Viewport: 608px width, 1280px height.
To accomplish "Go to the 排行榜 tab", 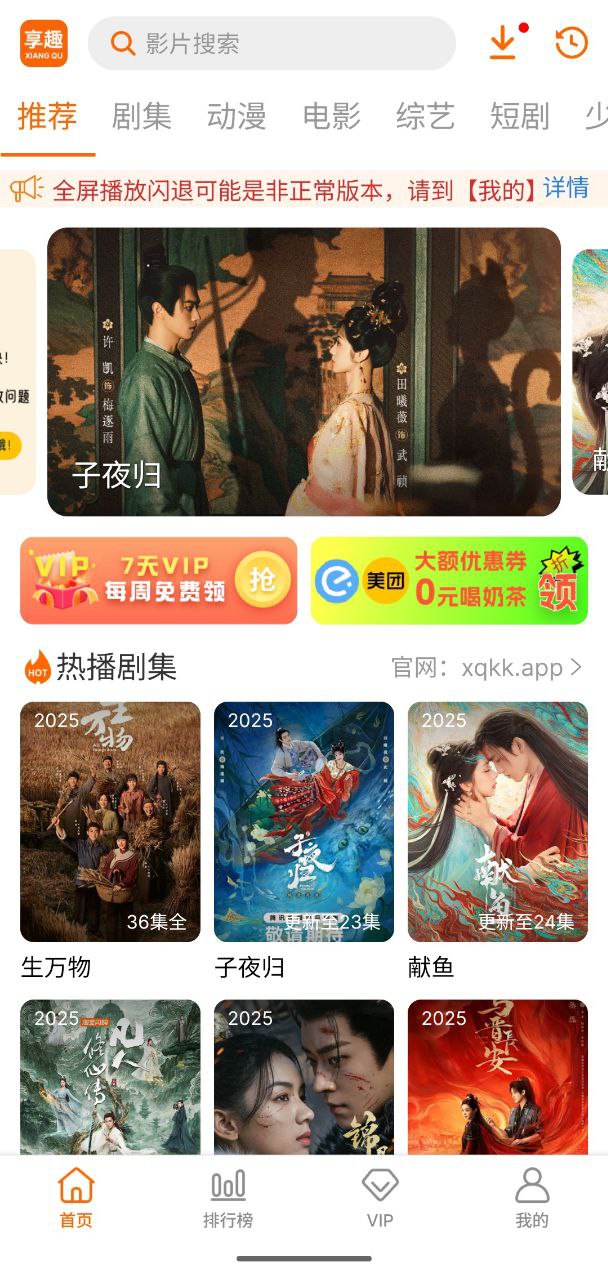I will 228,1198.
